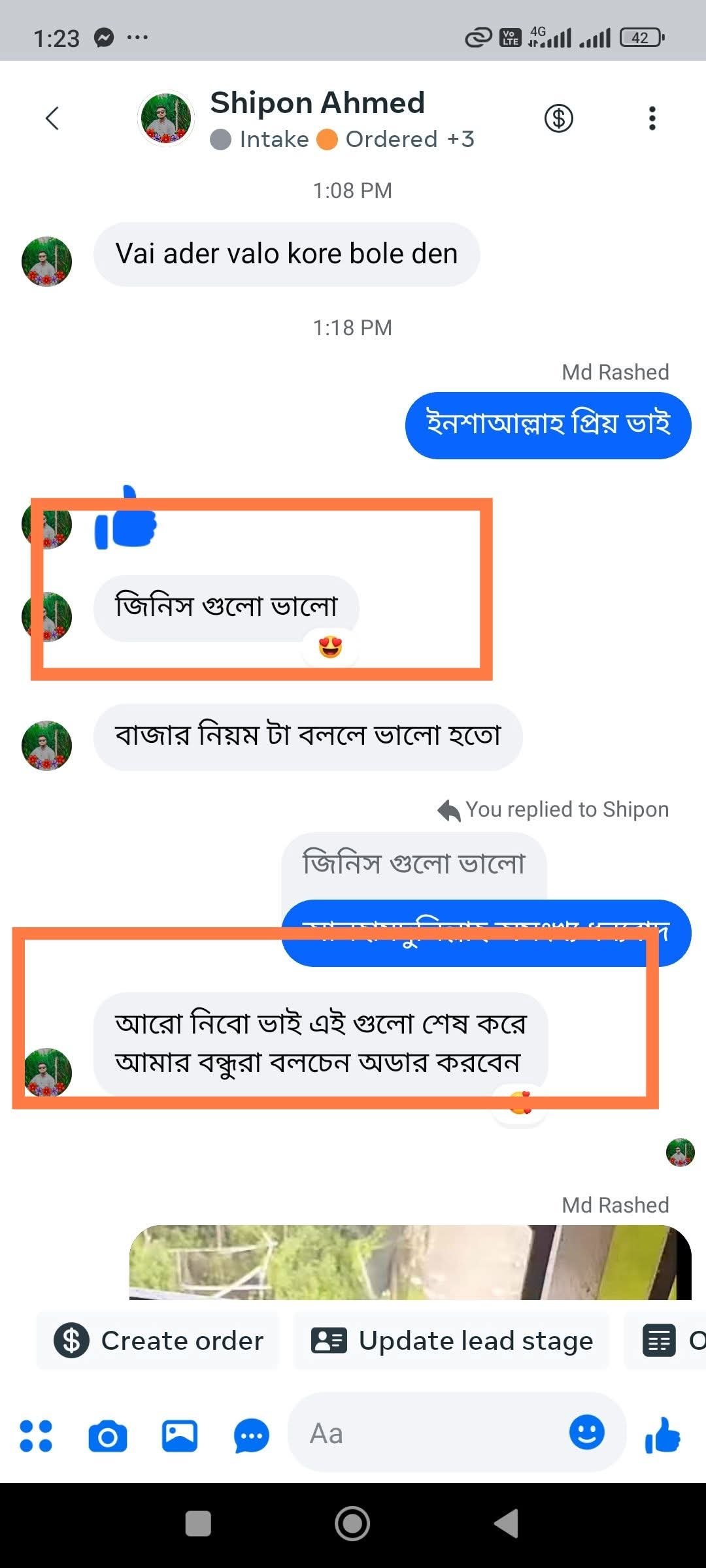Screen dimensions: 706x1568
Task: Open the dollar payment icon in header
Action: coord(558,118)
